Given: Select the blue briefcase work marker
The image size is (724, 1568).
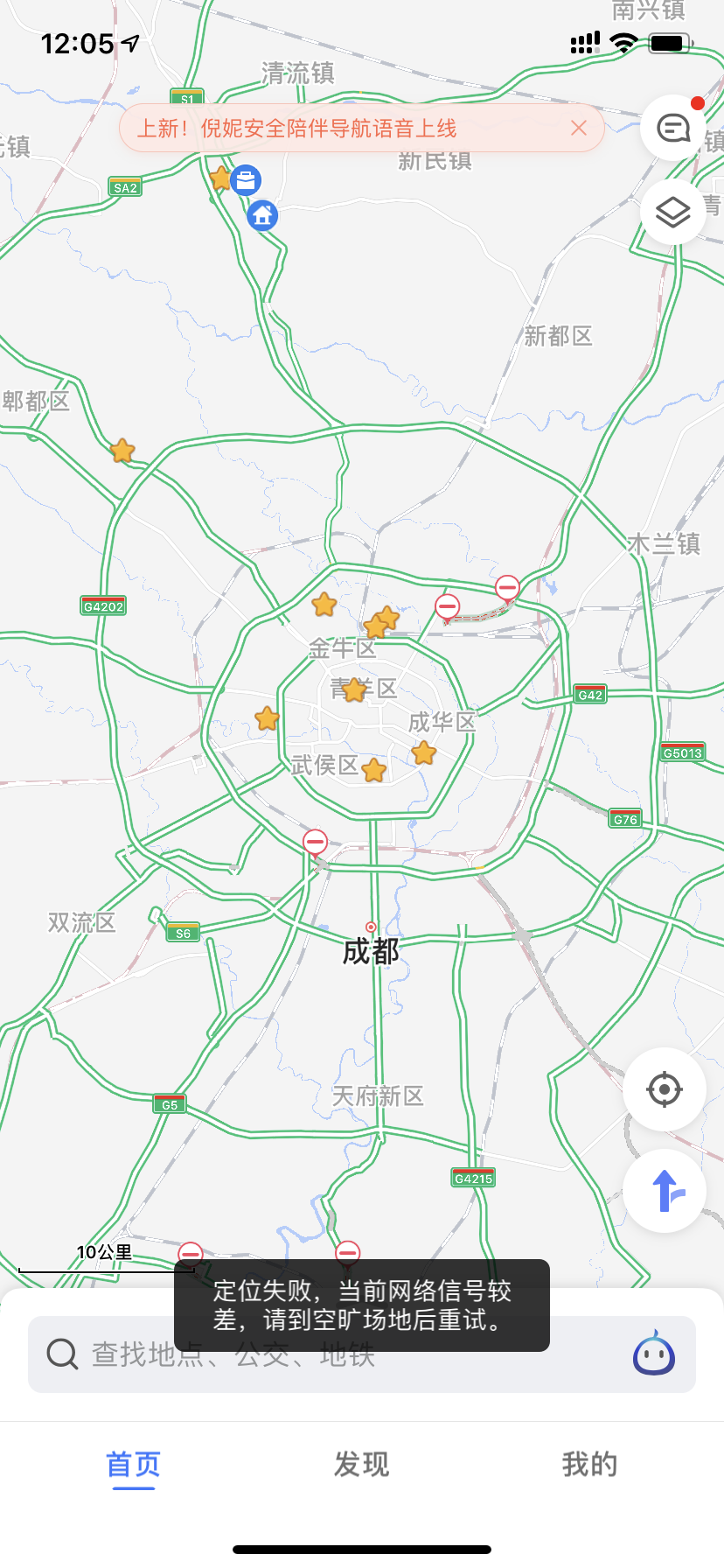Looking at the screenshot, I should pos(246,181).
